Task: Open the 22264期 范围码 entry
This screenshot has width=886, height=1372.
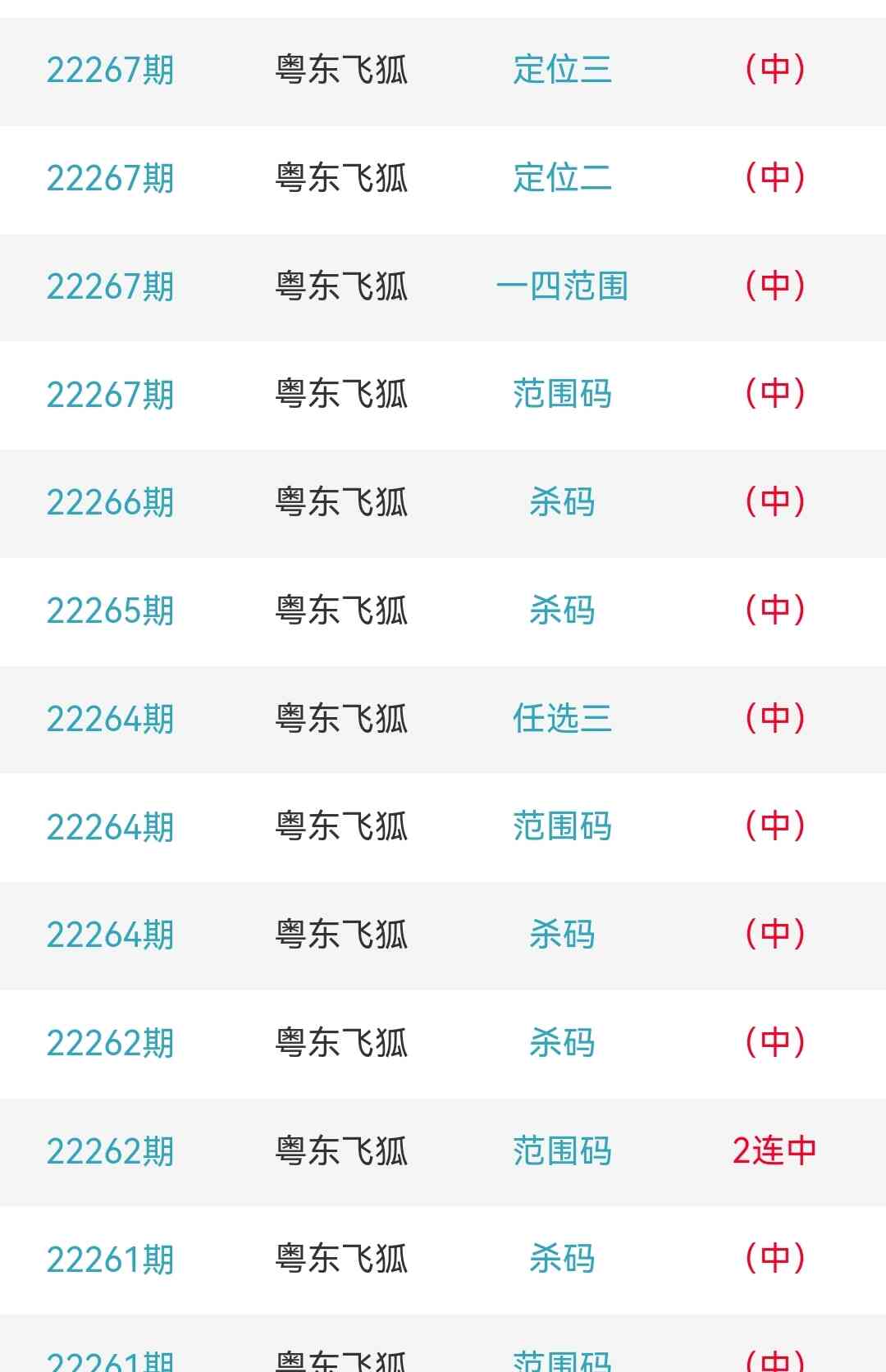Action: tap(562, 826)
